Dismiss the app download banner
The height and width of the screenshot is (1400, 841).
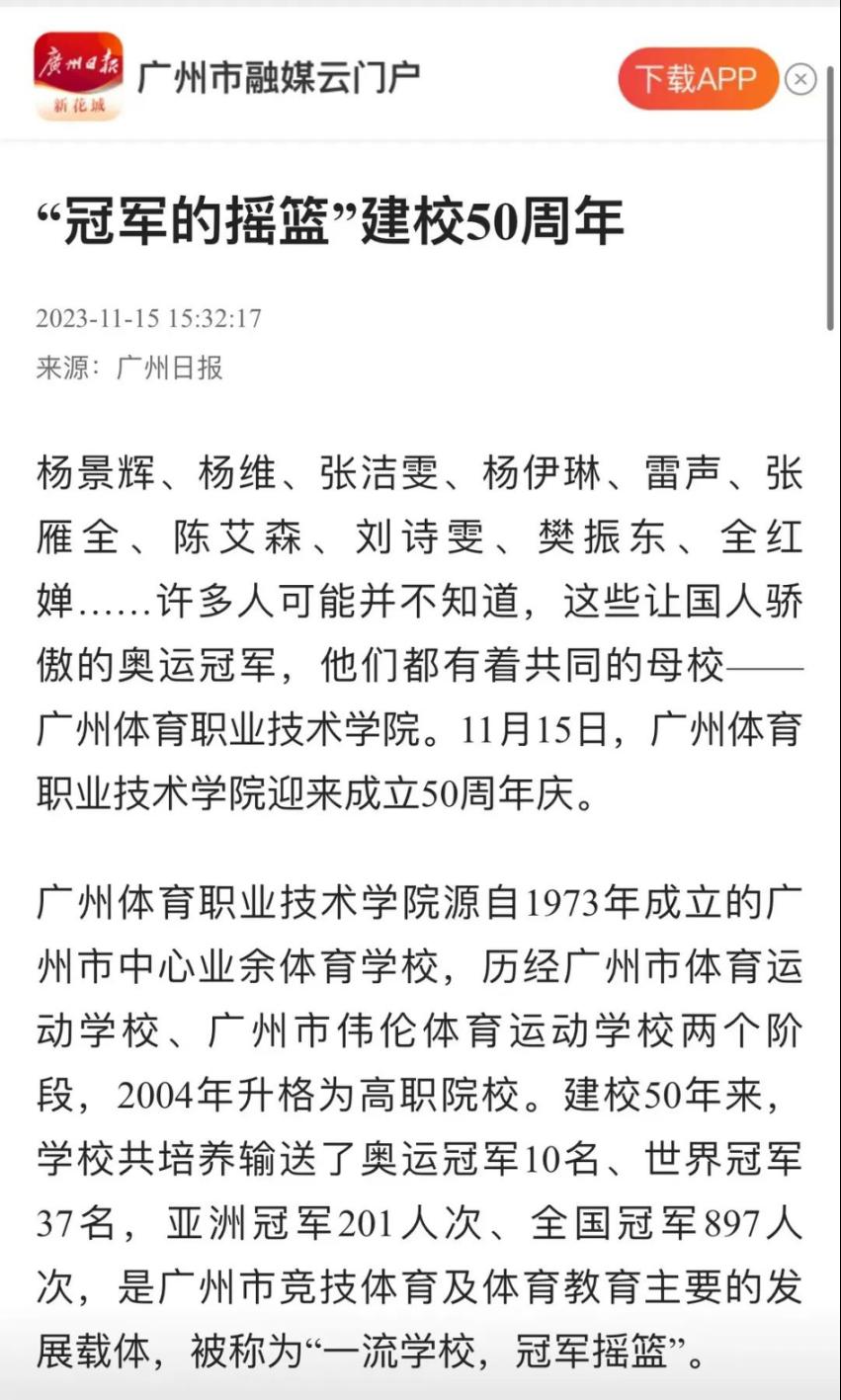click(801, 79)
